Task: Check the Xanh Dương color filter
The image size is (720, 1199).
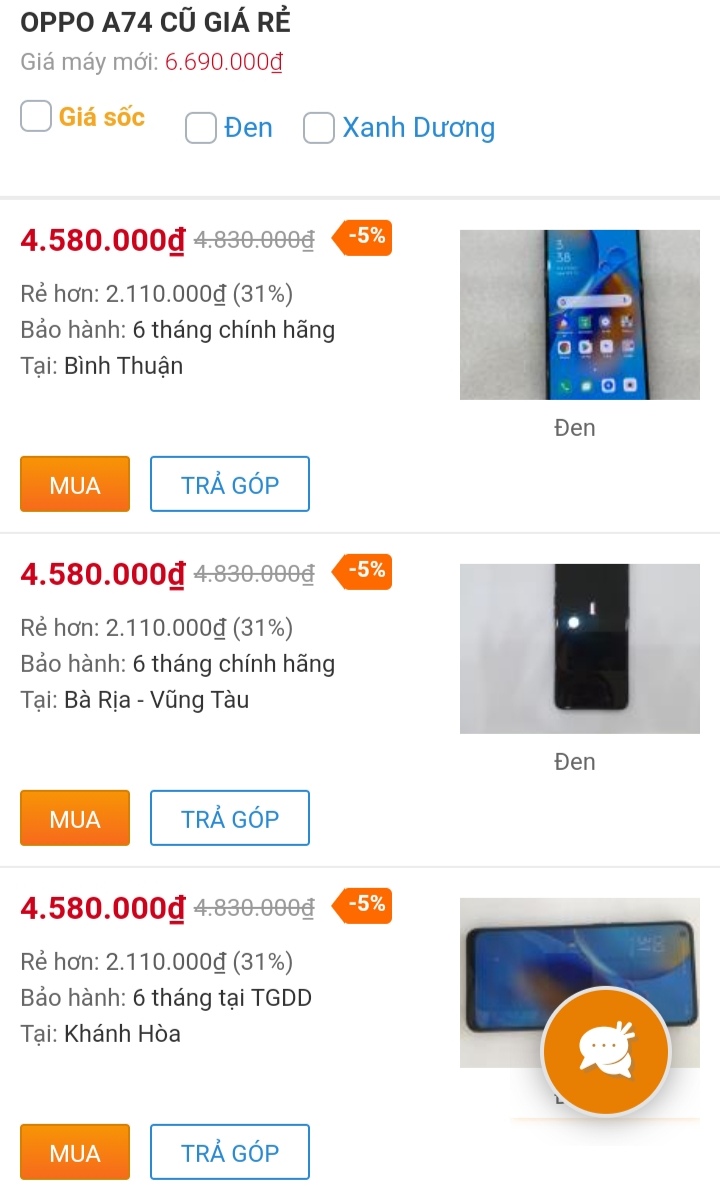Action: click(x=318, y=128)
